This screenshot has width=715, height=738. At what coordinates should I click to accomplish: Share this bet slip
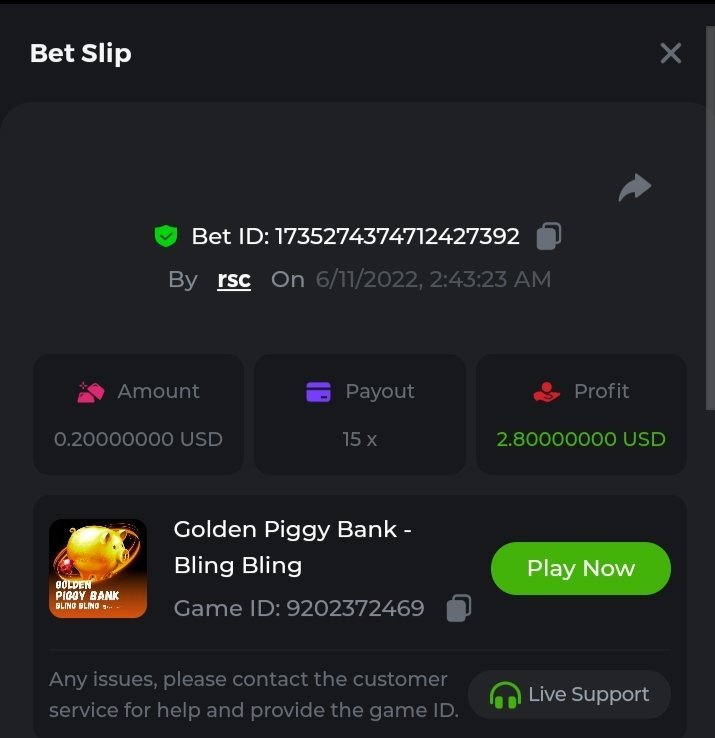coord(634,187)
